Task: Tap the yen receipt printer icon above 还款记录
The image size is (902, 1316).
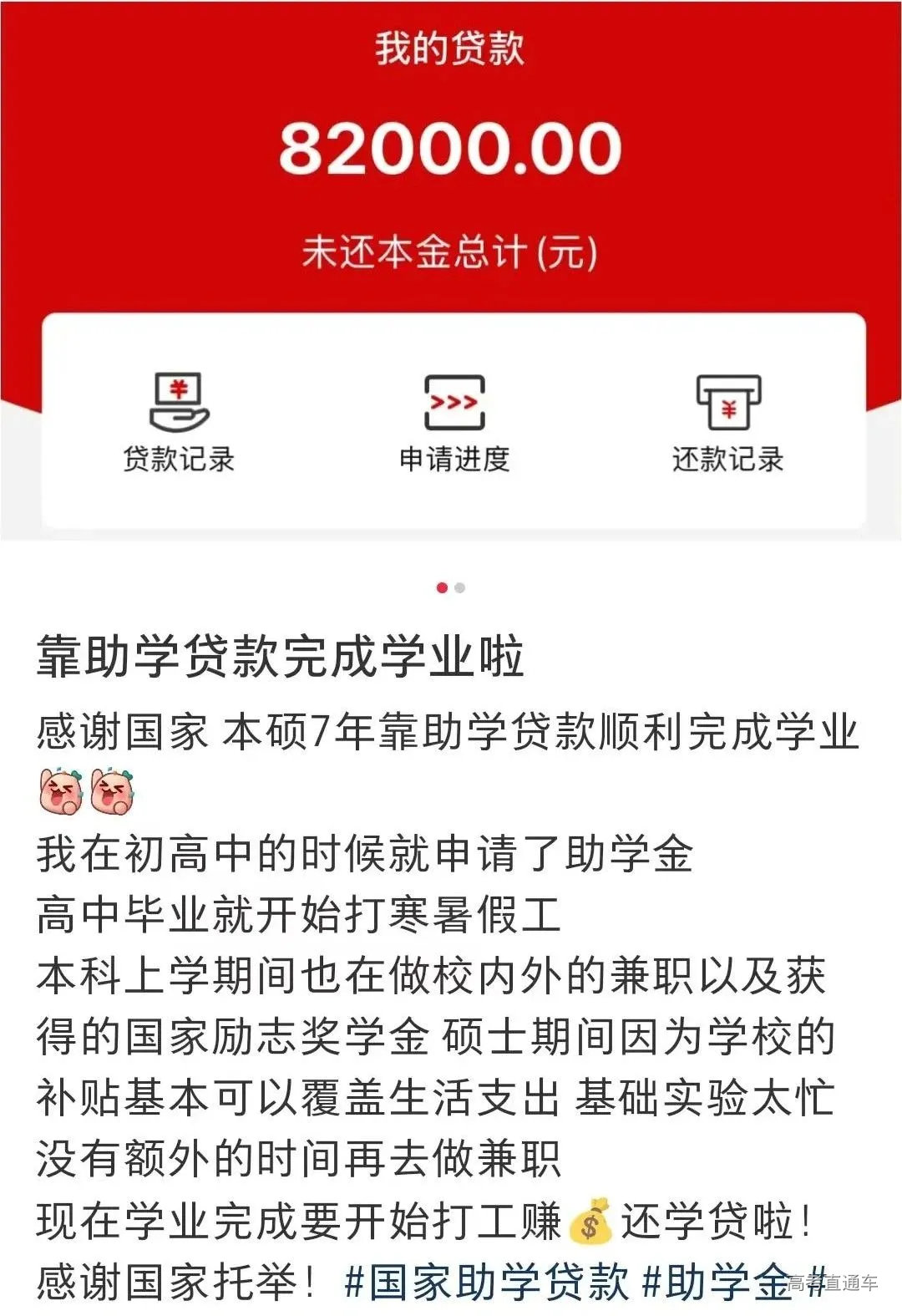Action: tap(730, 401)
